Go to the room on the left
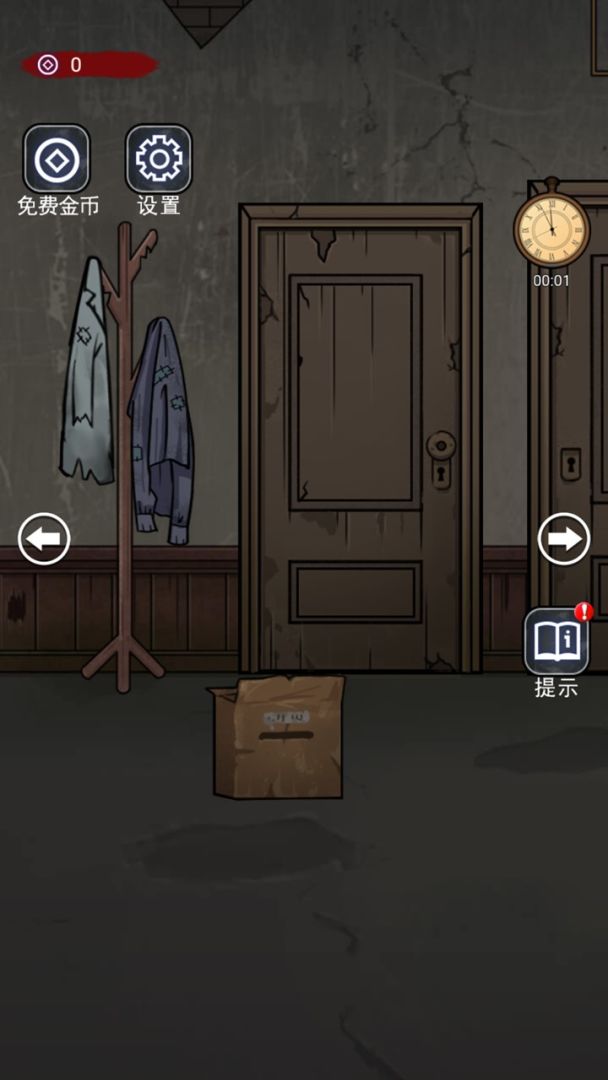 44,539
